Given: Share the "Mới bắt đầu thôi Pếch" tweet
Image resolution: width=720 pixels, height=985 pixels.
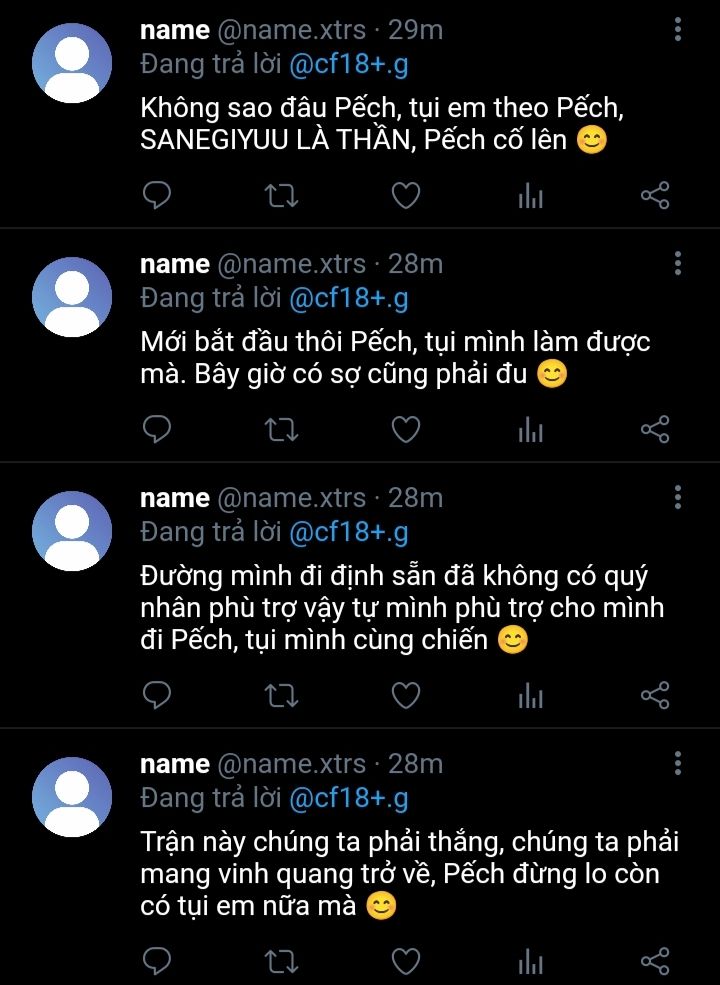Looking at the screenshot, I should pyautogui.click(x=654, y=430).
